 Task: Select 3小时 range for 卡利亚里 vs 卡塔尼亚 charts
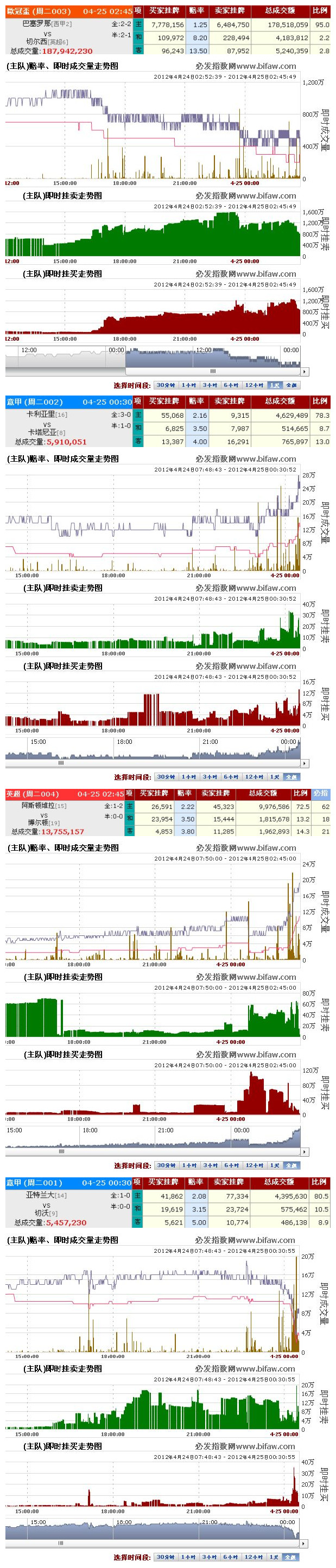coord(210,777)
